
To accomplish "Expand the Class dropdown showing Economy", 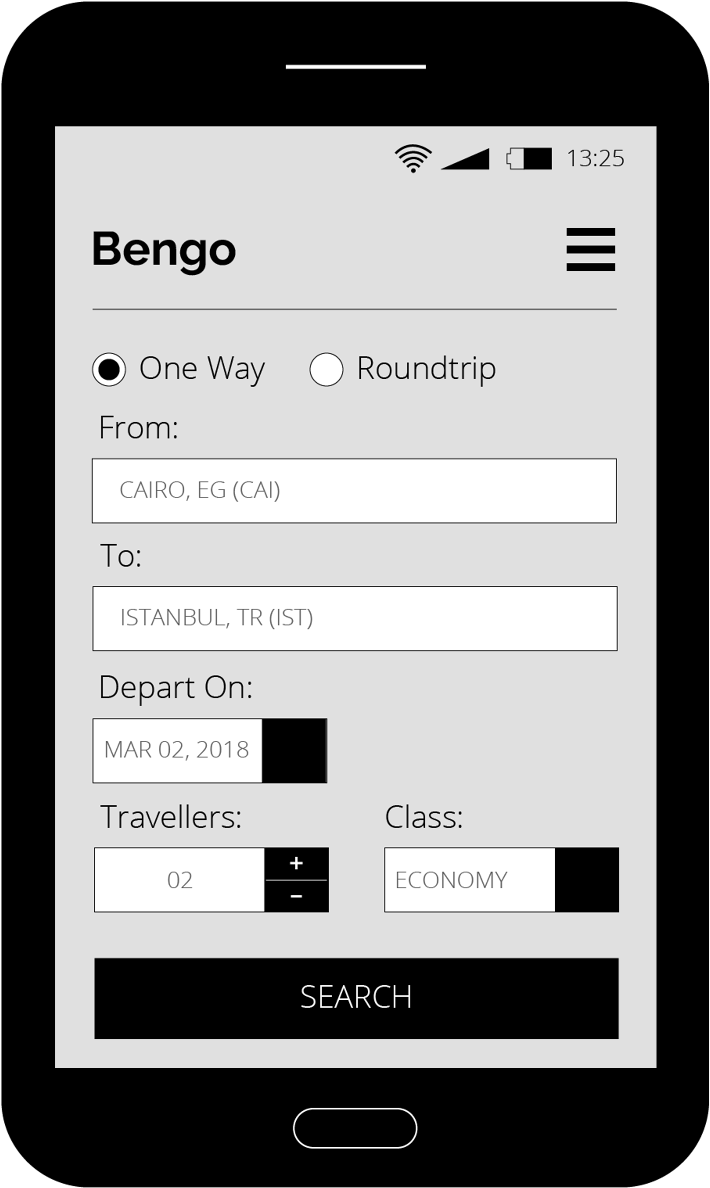I will coord(586,880).
